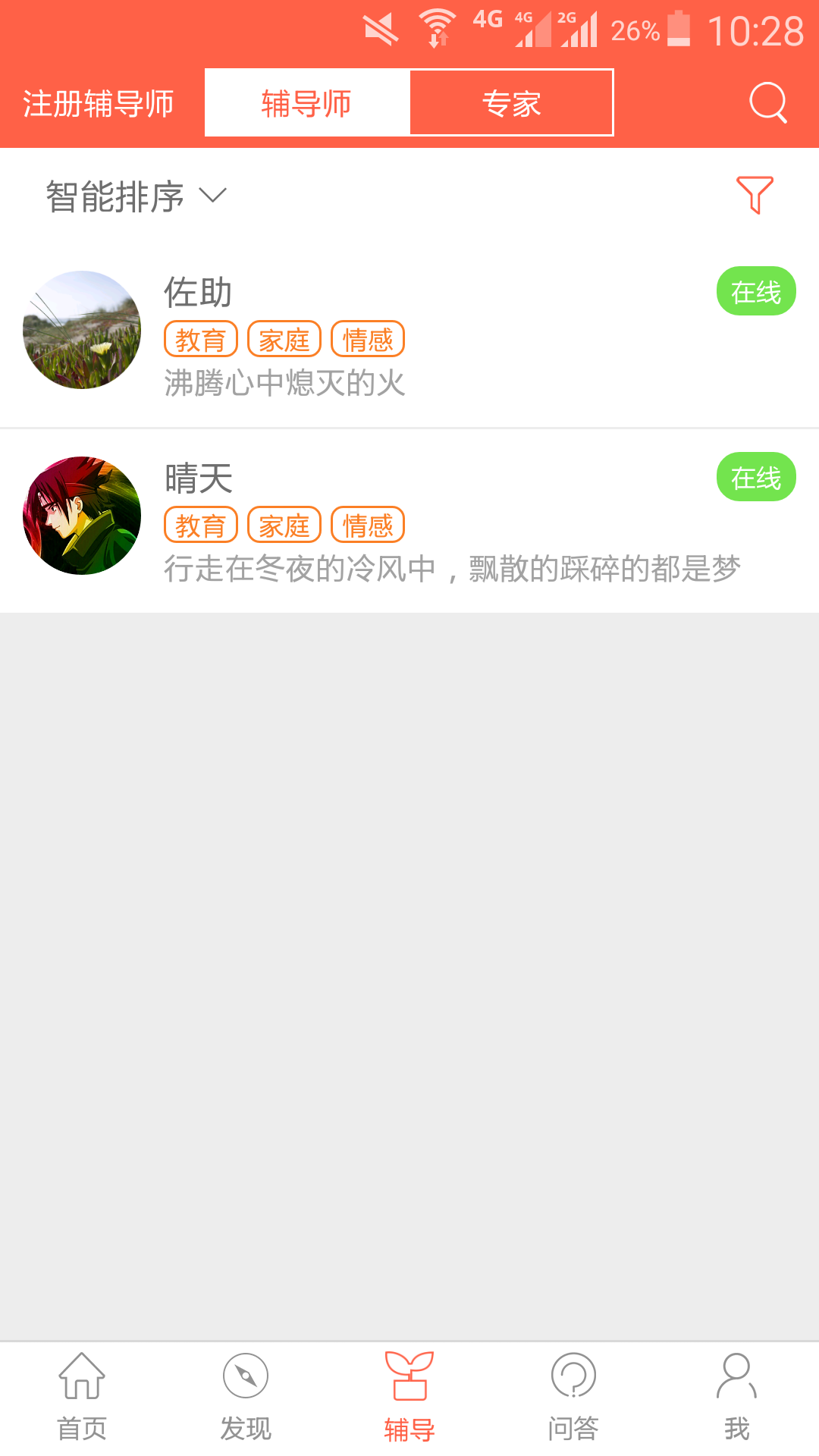The width and height of the screenshot is (819, 1456).
Task: Select the 教育 tag under 佐助
Action: coord(201,339)
